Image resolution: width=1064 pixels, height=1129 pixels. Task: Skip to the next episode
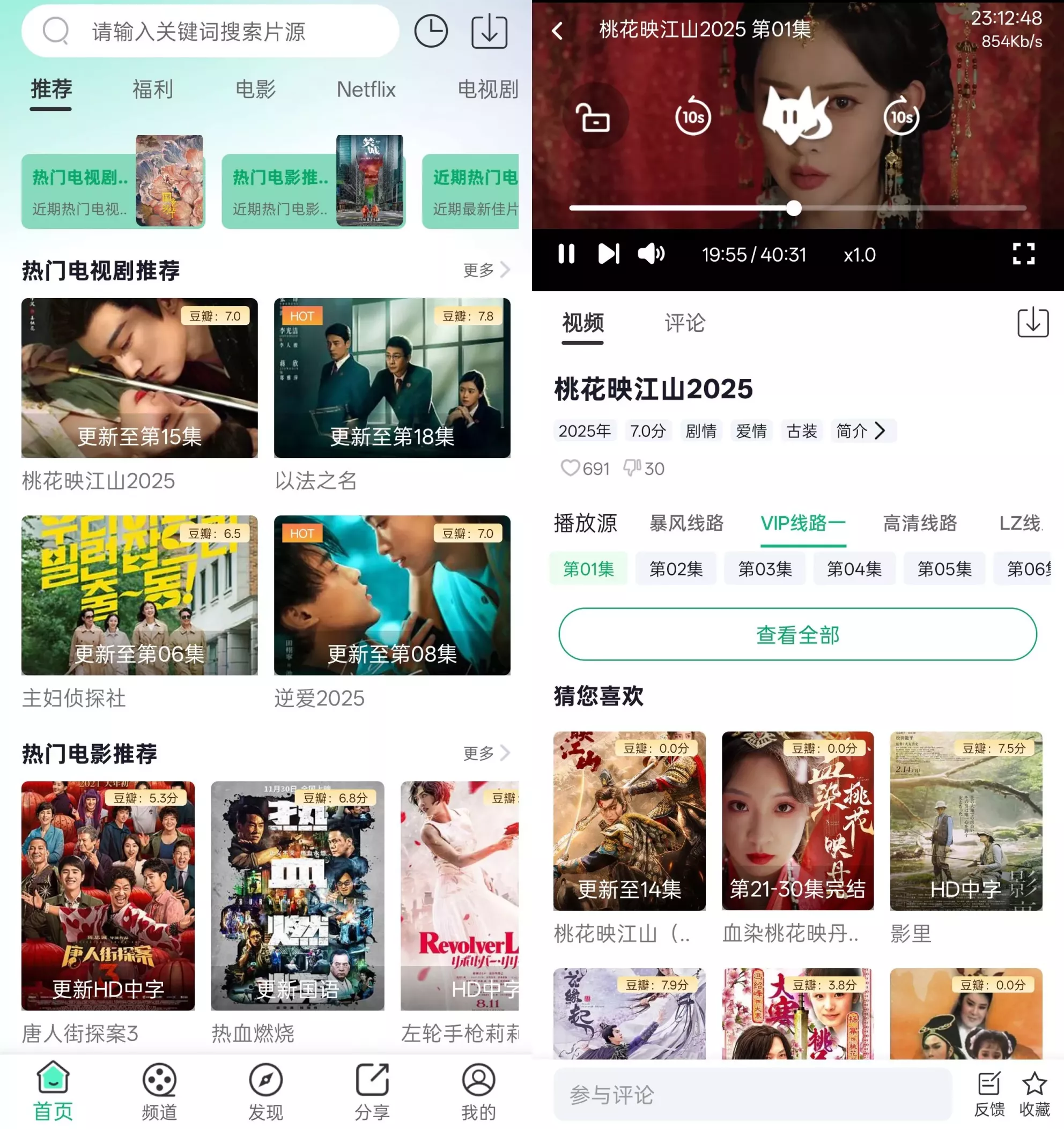608,254
